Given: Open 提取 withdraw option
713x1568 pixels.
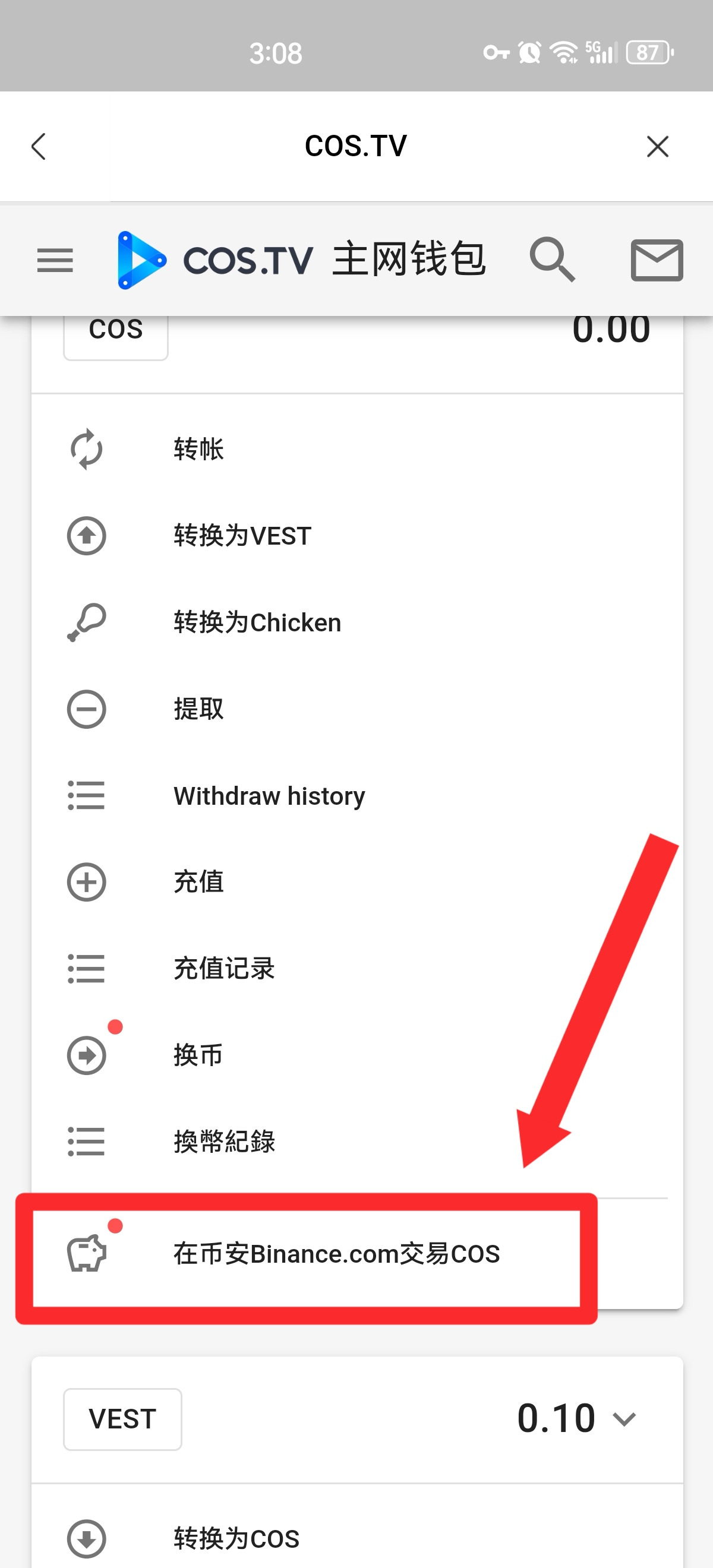Looking at the screenshot, I should (x=357, y=709).
